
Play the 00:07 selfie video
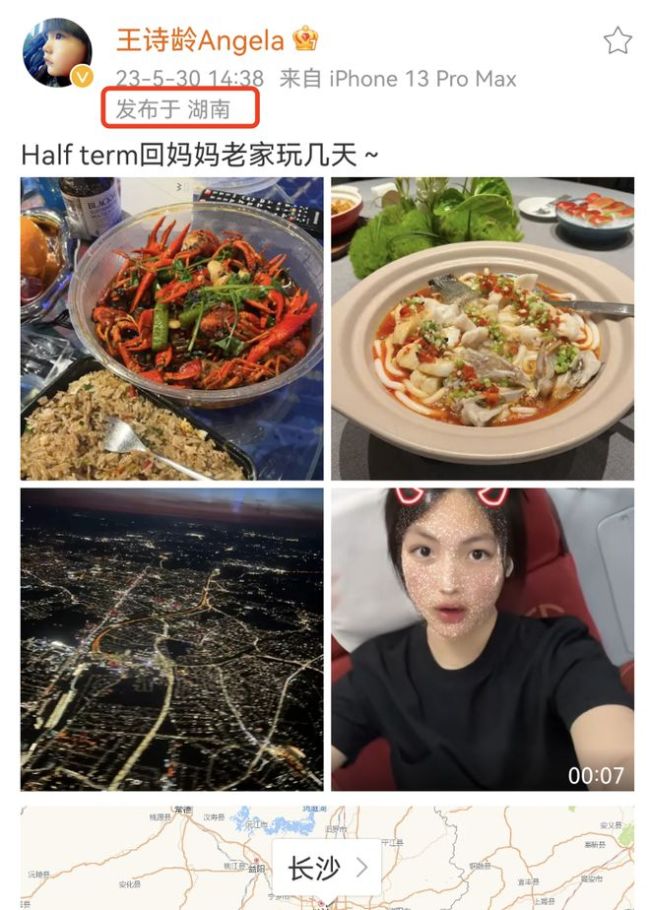click(x=482, y=639)
